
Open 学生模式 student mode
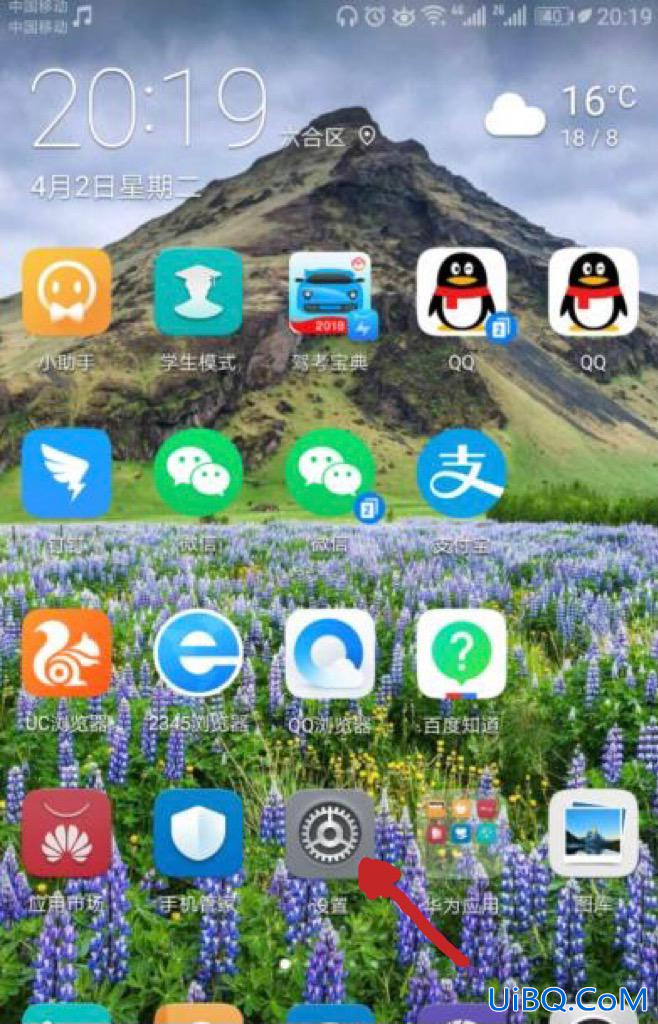click(x=198, y=292)
